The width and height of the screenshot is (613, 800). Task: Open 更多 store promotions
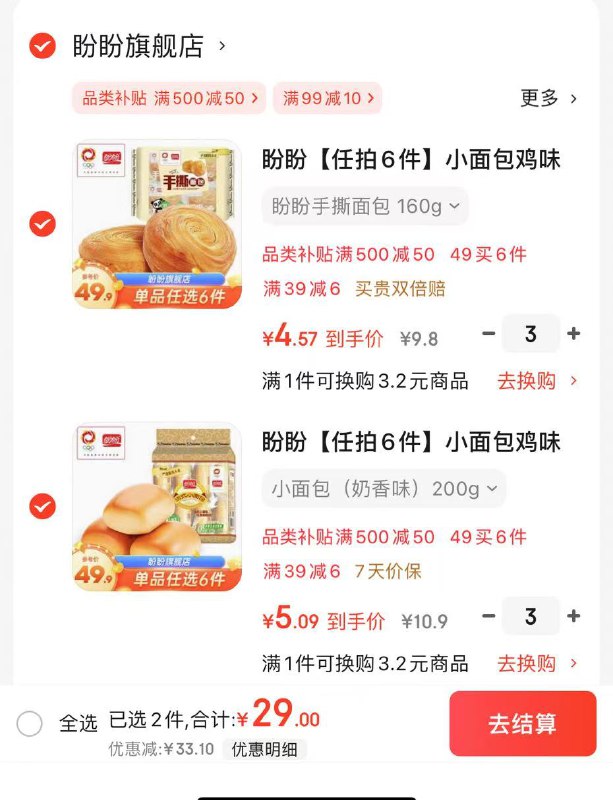pos(548,98)
